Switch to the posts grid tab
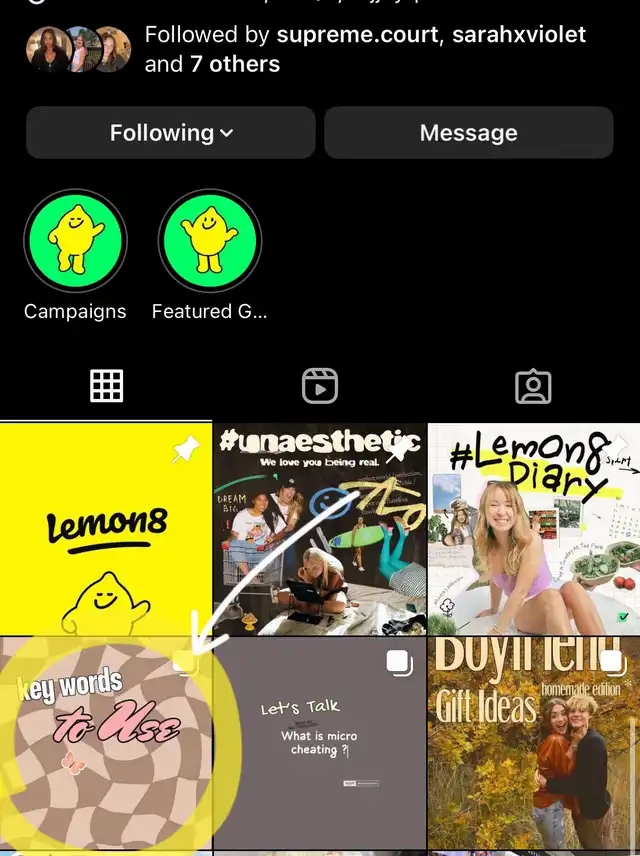The image size is (640, 856). pyautogui.click(x=106, y=386)
